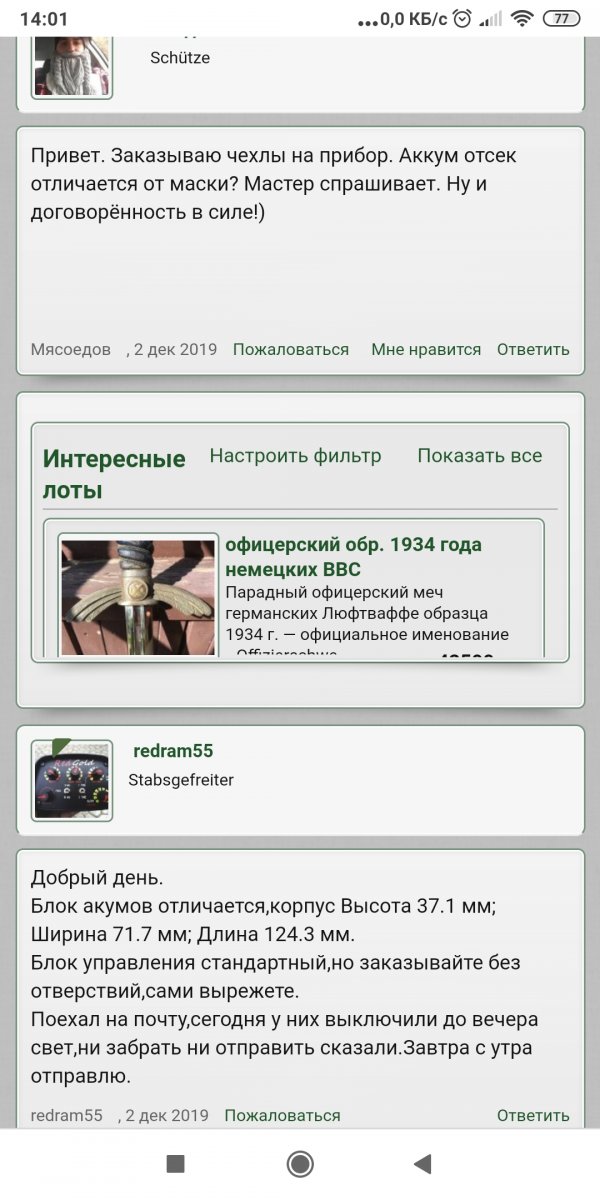
Task: Report redram55's message via Пожаловаться
Action: click(x=282, y=1115)
